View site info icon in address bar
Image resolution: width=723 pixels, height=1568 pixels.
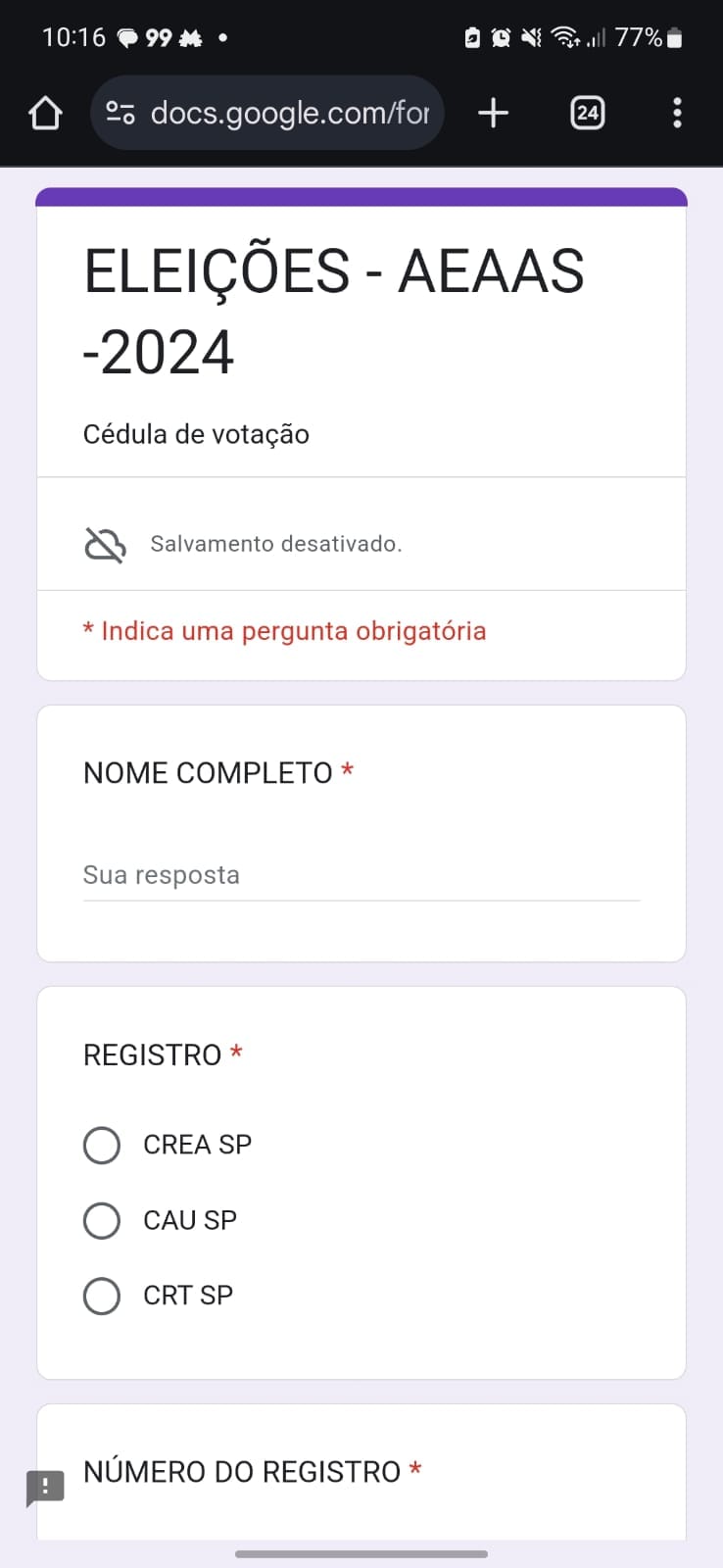pyautogui.click(x=120, y=114)
